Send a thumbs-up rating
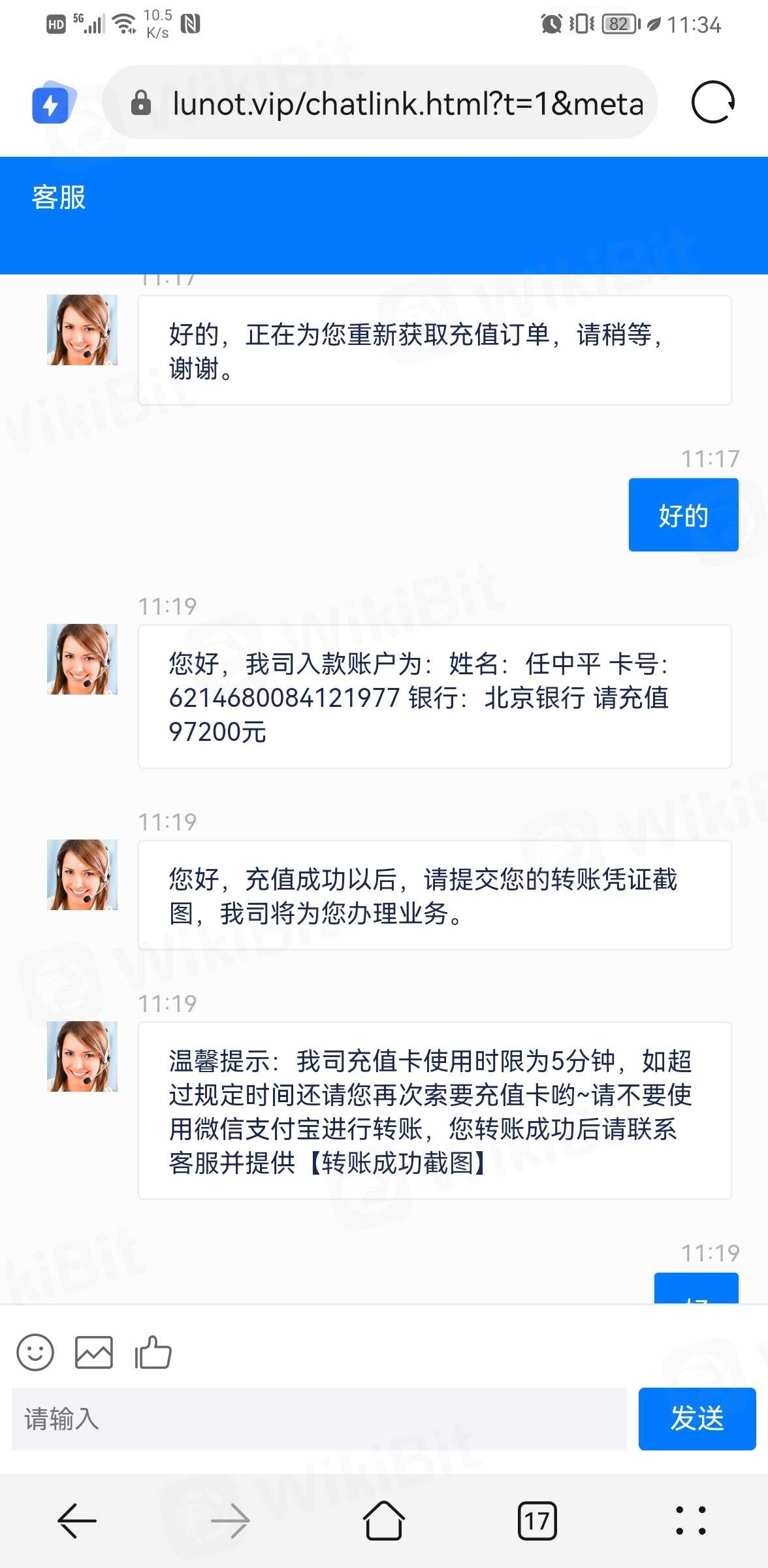The width and height of the screenshot is (768, 1568). 153,1352
